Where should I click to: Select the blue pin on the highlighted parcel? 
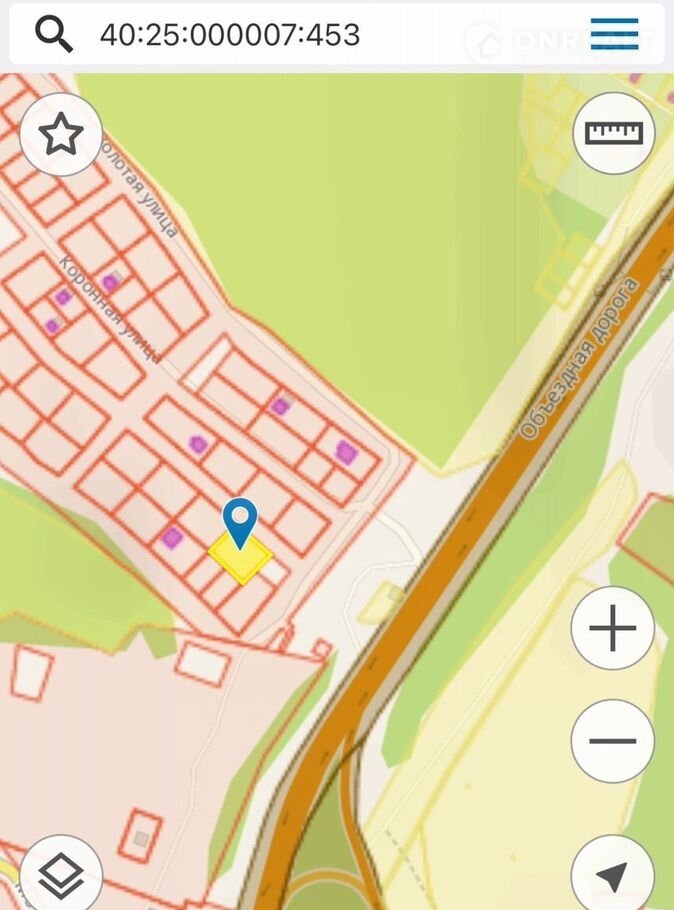240,520
